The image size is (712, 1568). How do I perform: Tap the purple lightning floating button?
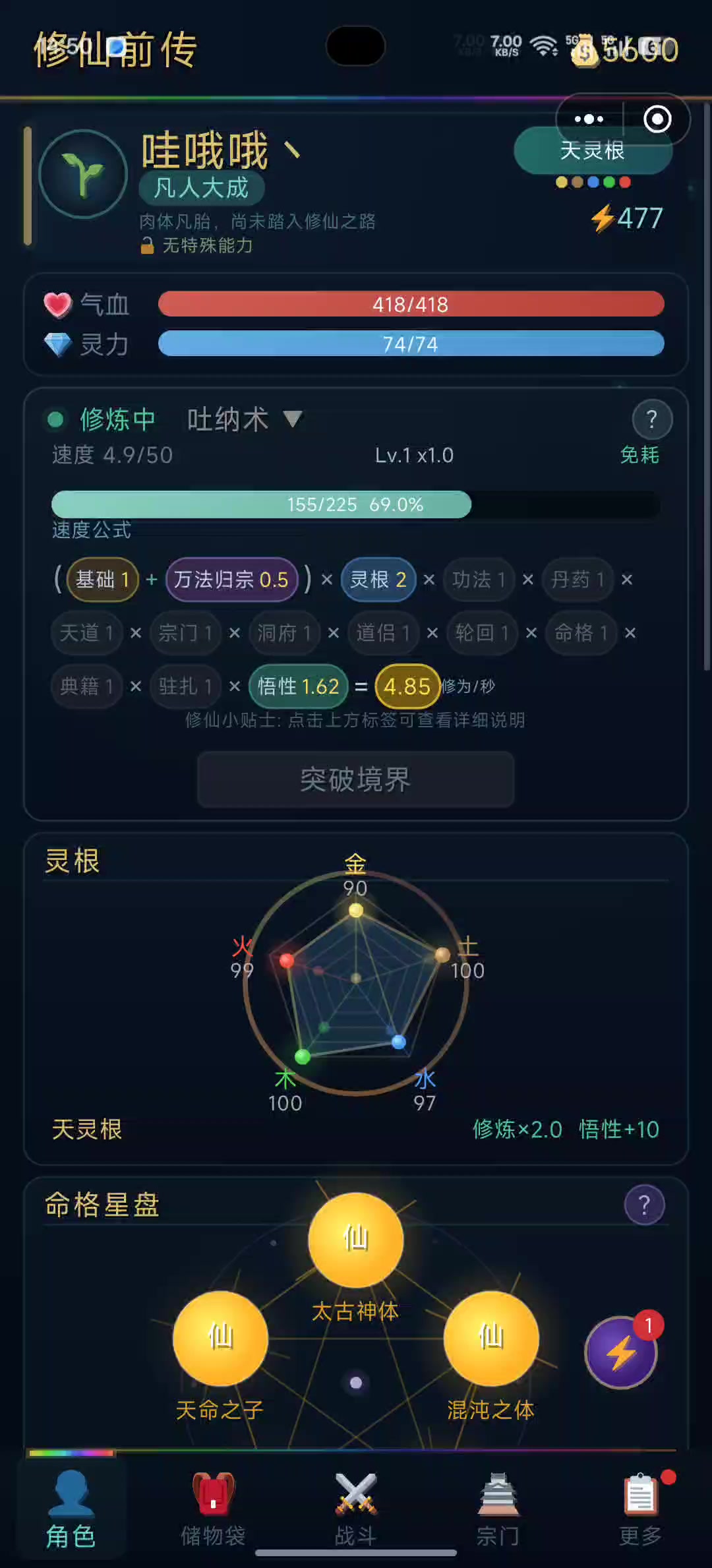[620, 1353]
